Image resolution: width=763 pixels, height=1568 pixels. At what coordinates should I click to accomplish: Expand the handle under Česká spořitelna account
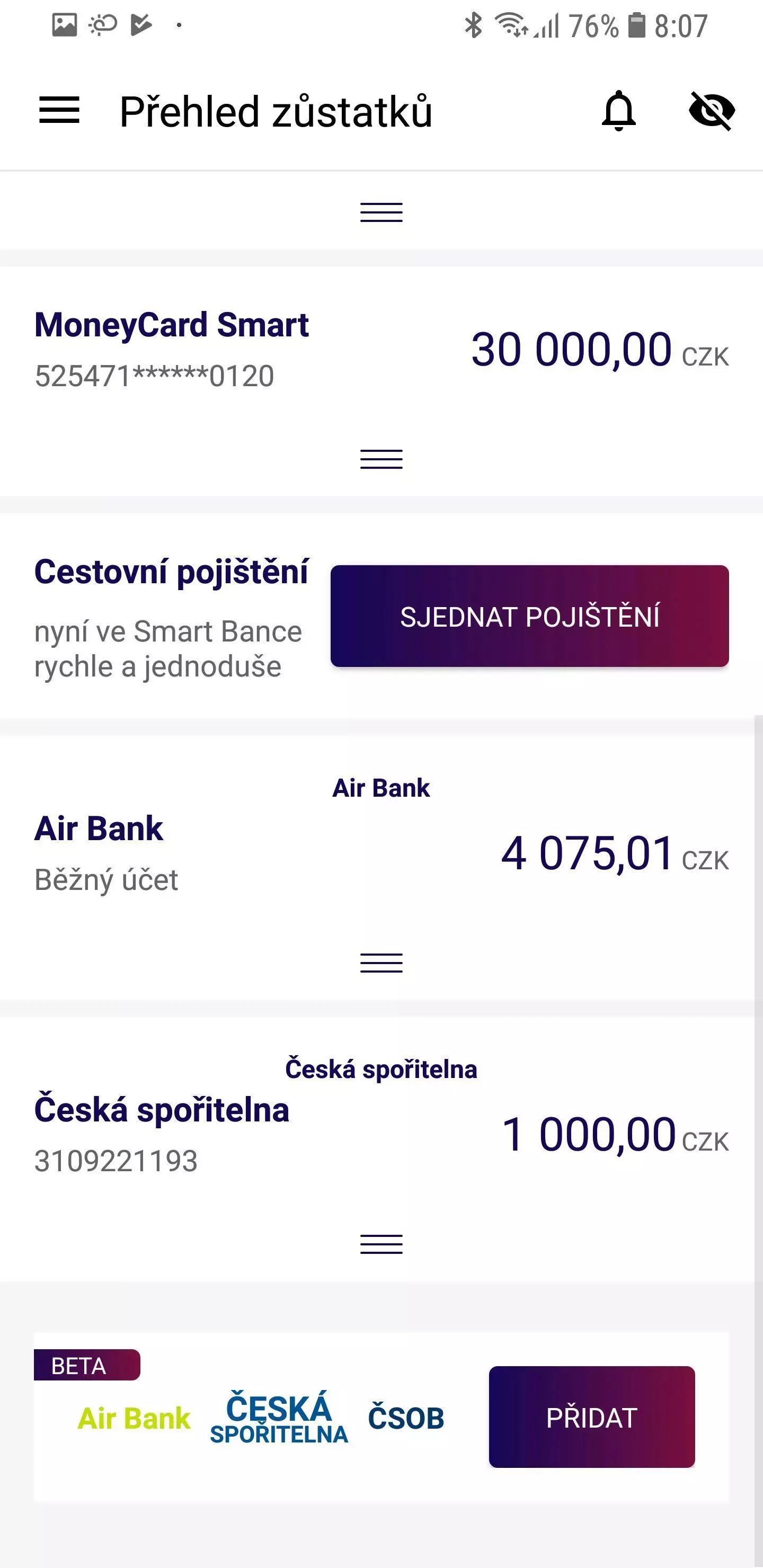(381, 1244)
